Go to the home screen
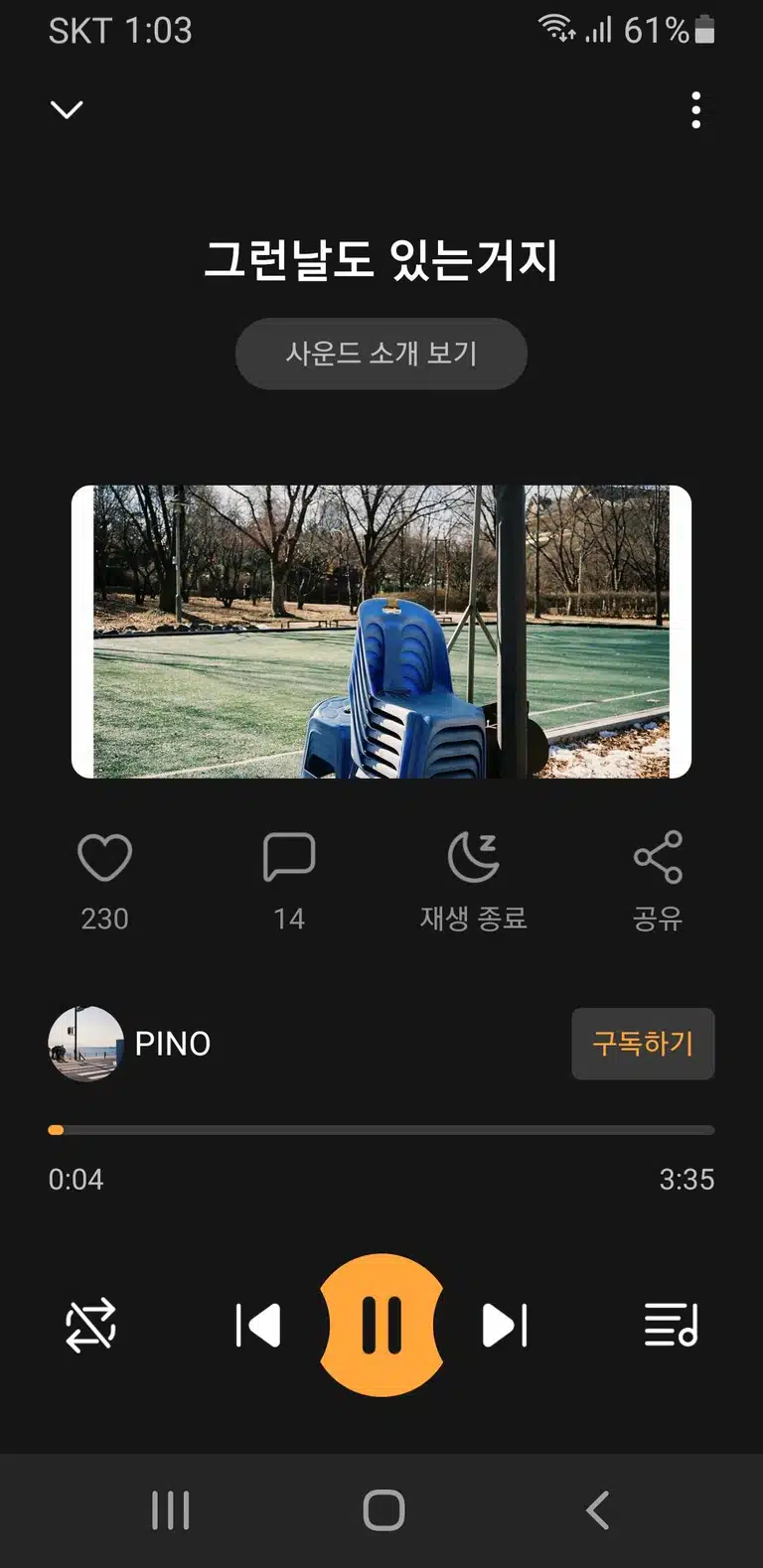Viewport: 763px width, 1568px height. tap(383, 1510)
